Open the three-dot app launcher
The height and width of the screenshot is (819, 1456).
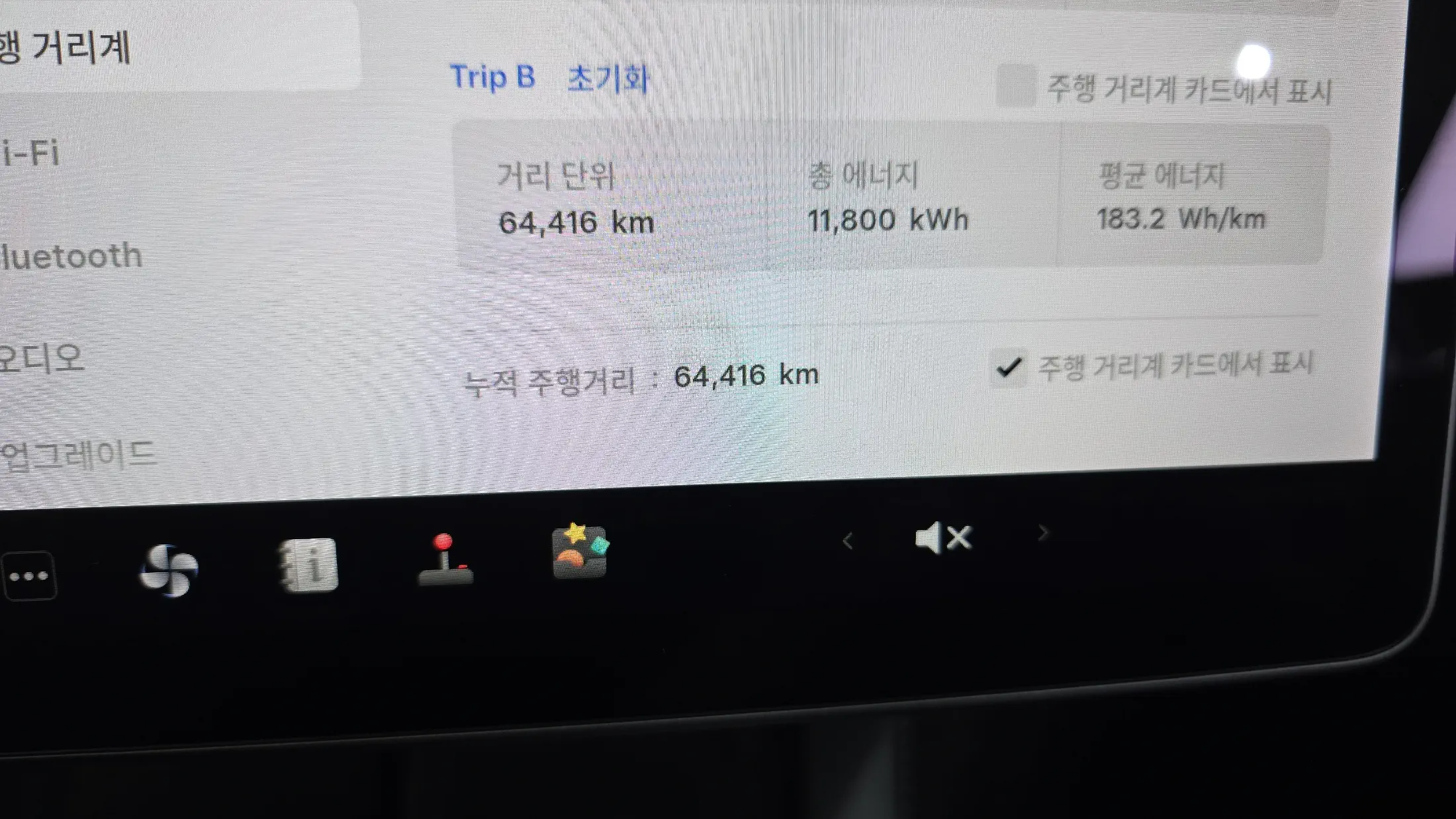click(28, 576)
